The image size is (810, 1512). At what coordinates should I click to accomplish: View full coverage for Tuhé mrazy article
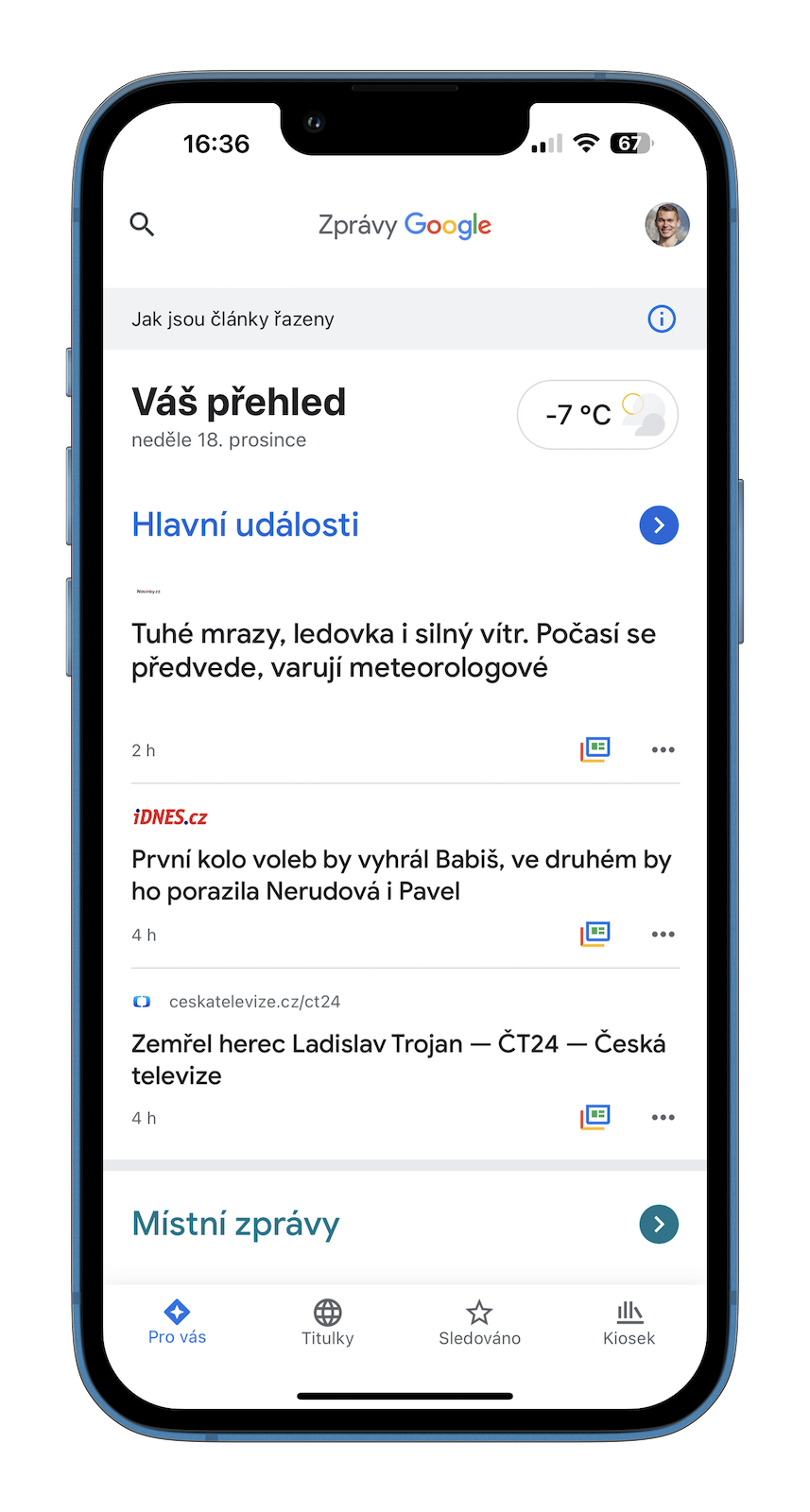(595, 749)
